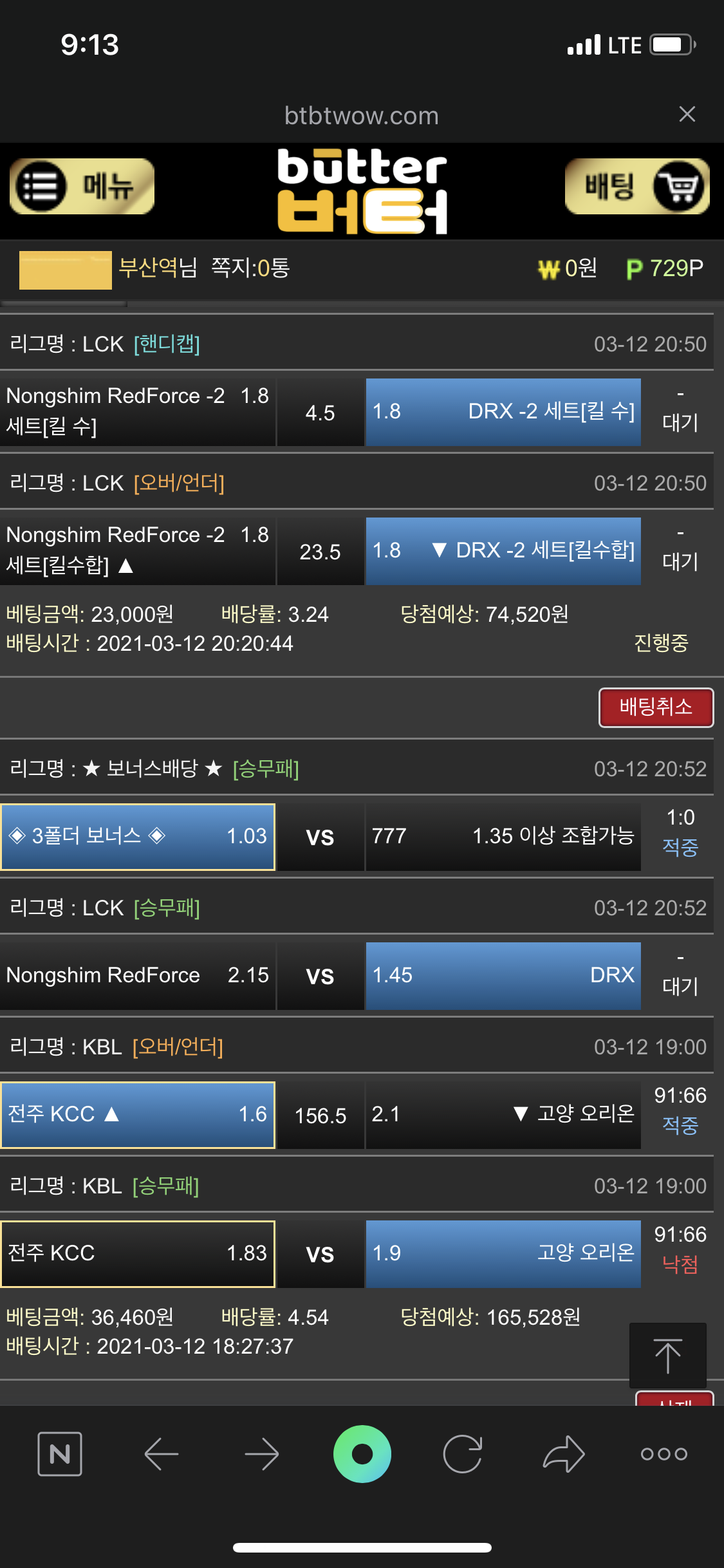Screen dimensions: 724x1568
Task: Open 쪽지 messages link
Action: [250, 268]
